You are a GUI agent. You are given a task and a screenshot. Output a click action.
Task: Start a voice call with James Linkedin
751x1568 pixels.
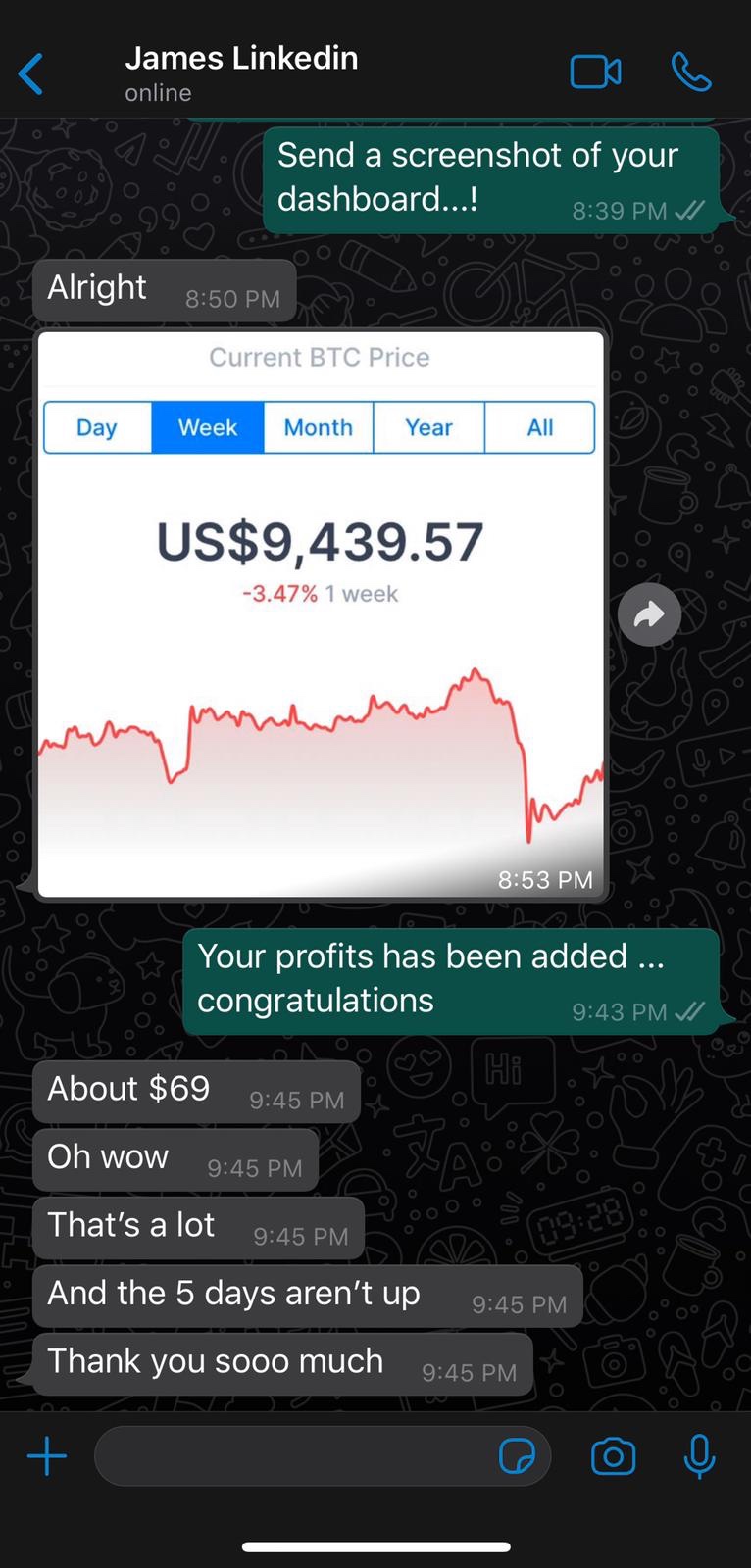pos(691,73)
